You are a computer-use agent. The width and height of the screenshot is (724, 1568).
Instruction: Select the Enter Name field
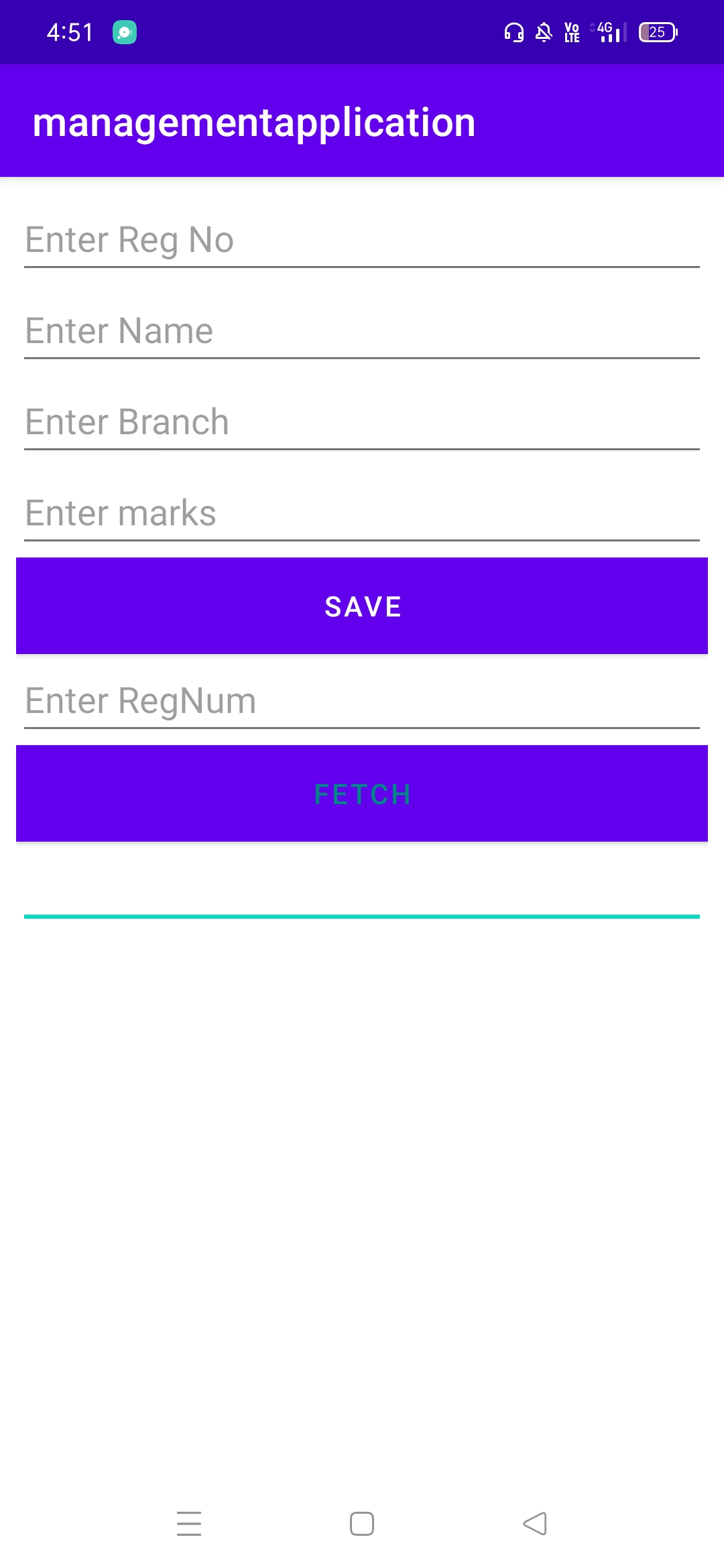362,332
